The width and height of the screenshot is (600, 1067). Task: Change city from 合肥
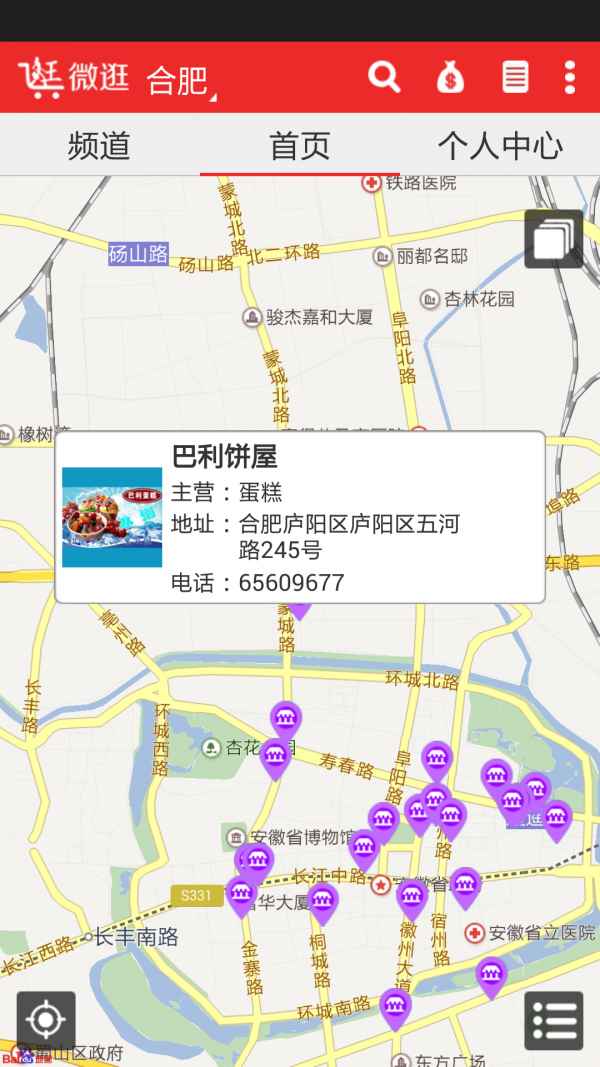pos(180,80)
